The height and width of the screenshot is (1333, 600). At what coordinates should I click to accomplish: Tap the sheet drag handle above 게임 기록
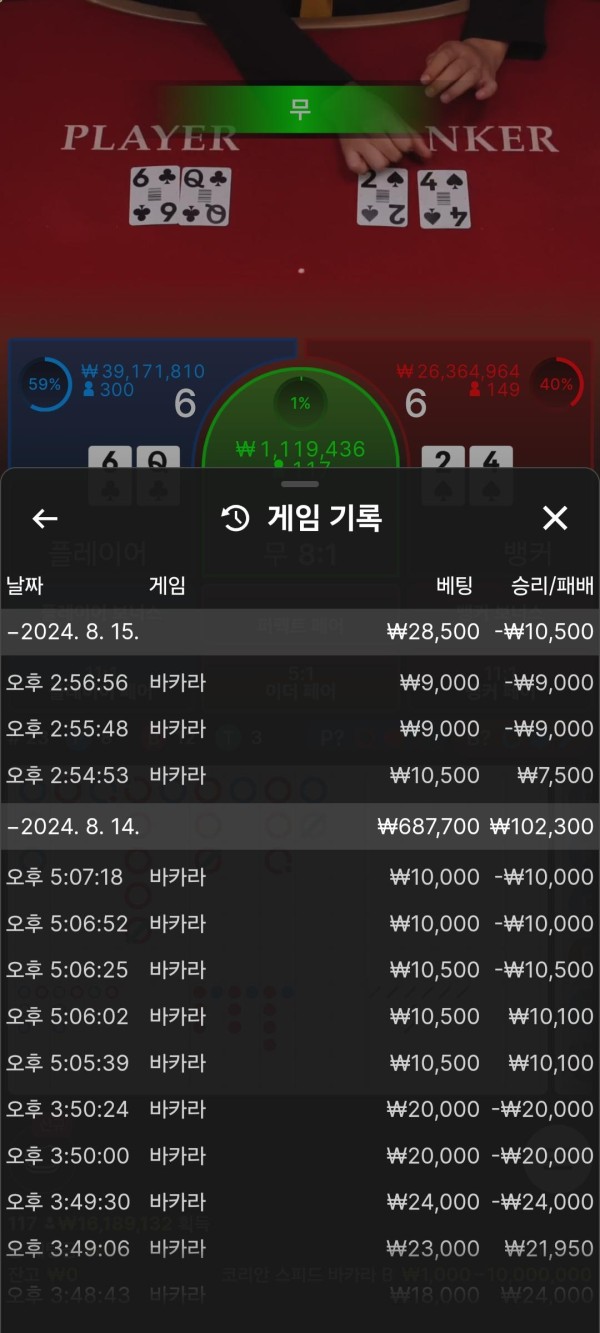tap(300, 484)
